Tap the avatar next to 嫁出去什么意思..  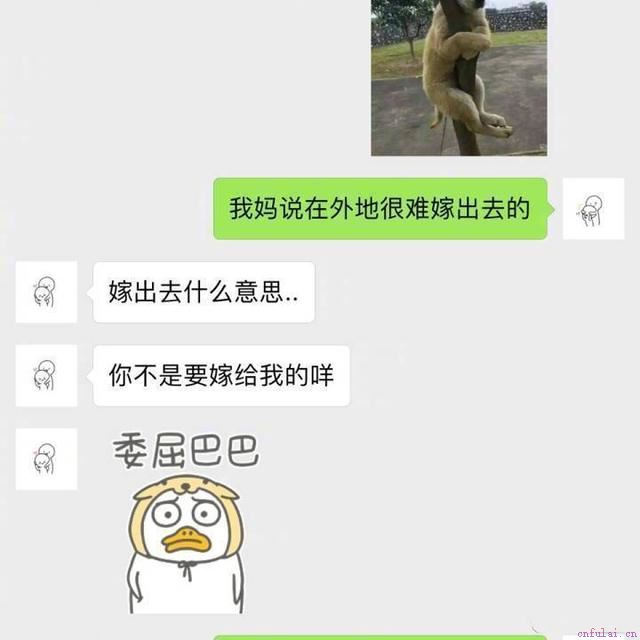click(46, 292)
